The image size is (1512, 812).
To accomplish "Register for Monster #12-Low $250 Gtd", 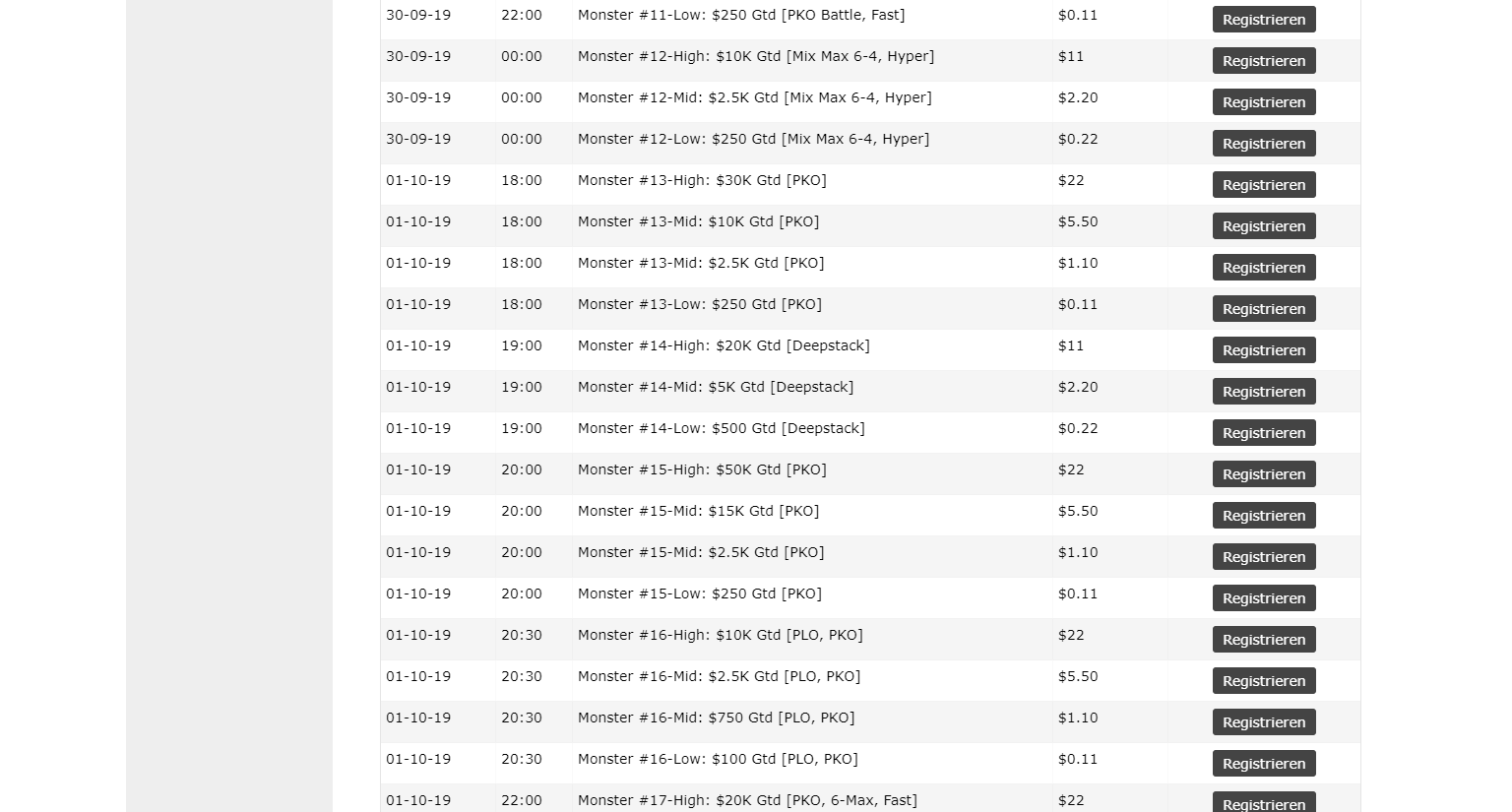I will 1264,144.
